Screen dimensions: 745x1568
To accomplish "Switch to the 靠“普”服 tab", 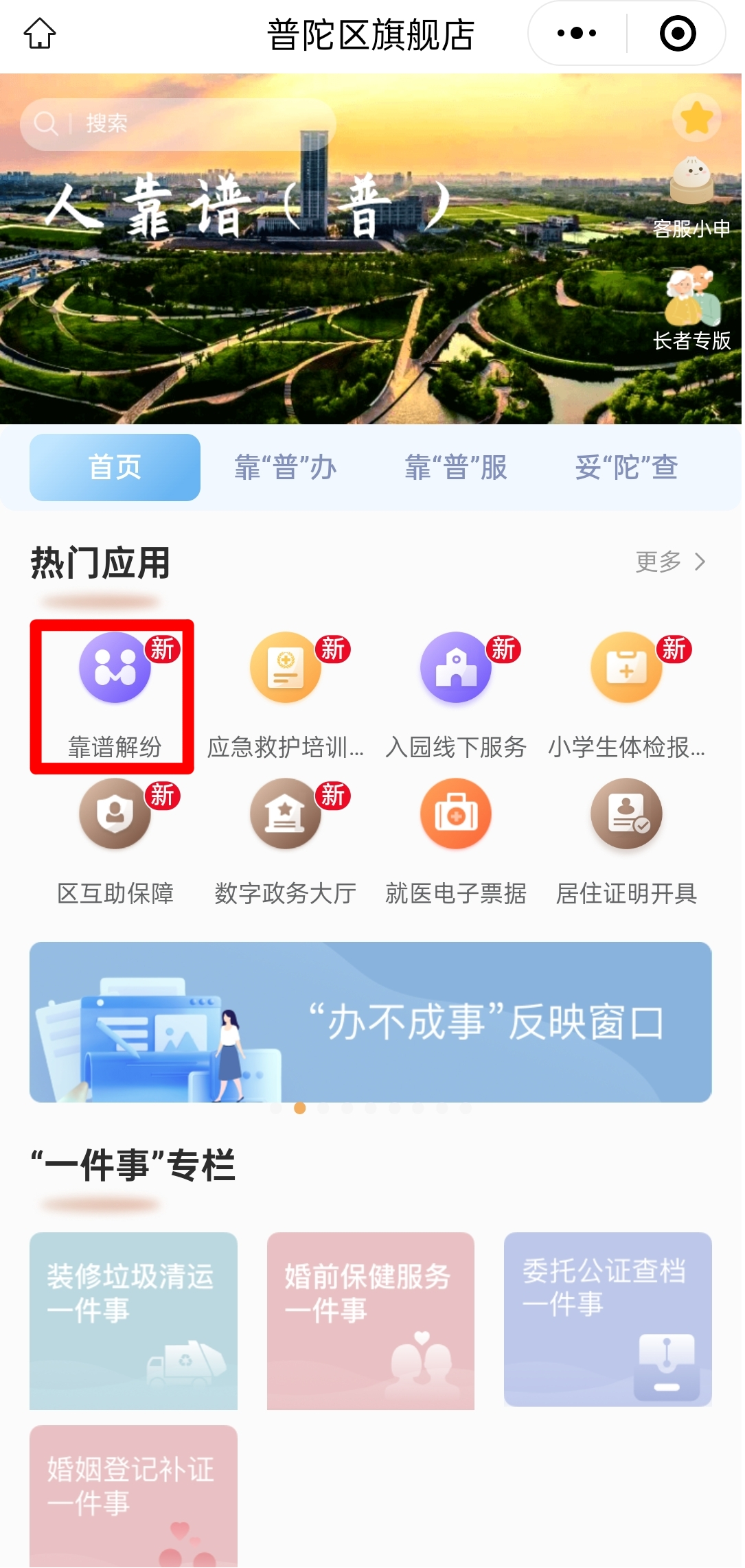I will click(x=456, y=468).
